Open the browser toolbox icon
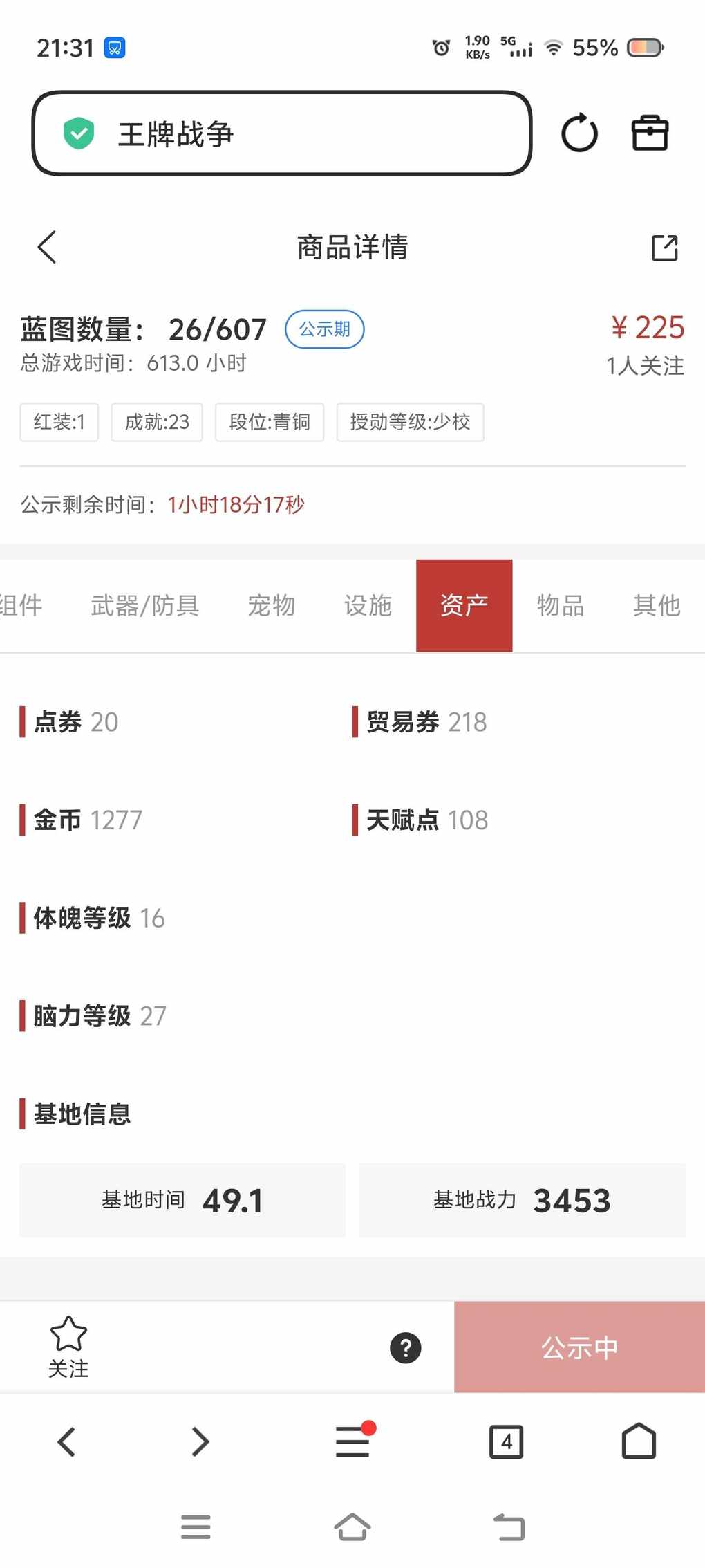Viewport: 705px width, 1568px height. pos(650,133)
